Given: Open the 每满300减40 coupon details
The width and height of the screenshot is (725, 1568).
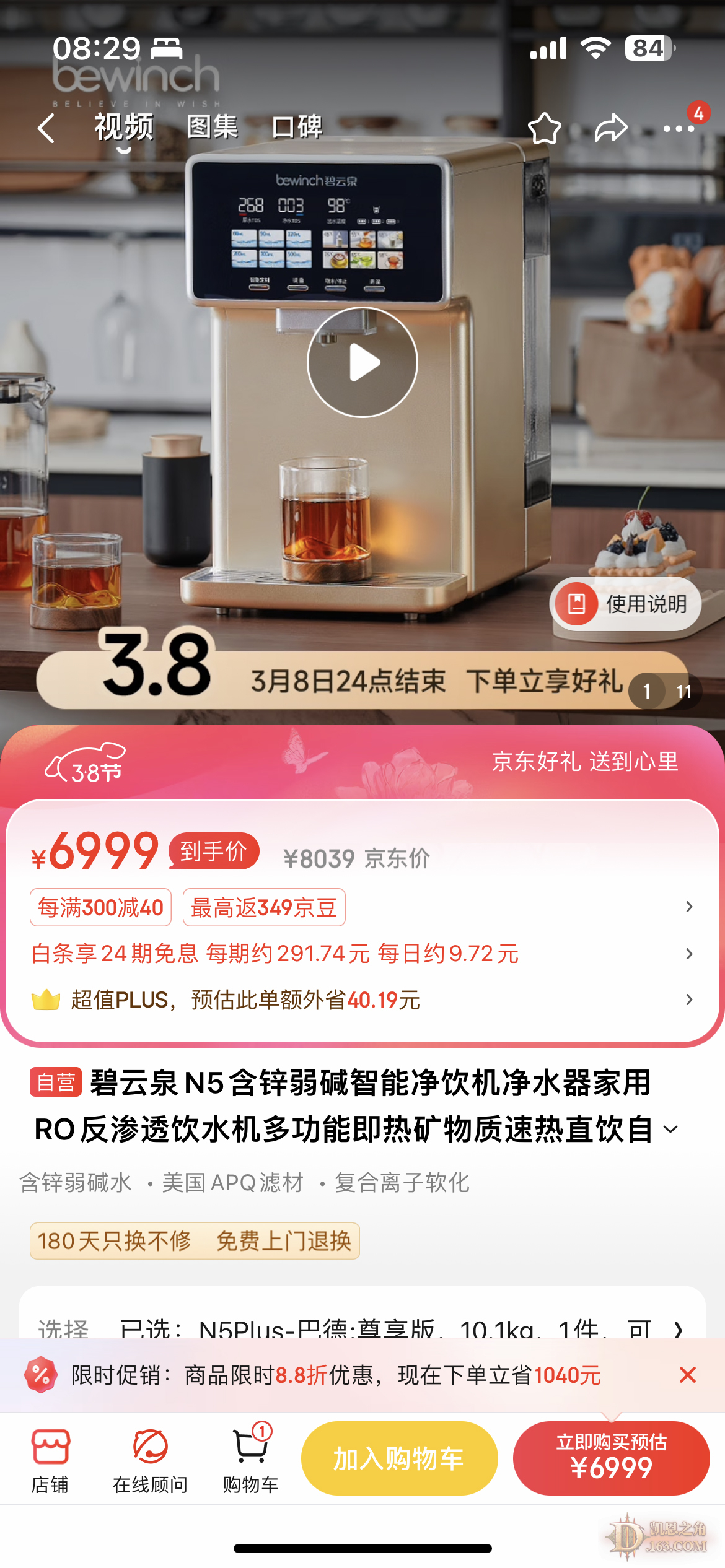Looking at the screenshot, I should click(x=101, y=908).
